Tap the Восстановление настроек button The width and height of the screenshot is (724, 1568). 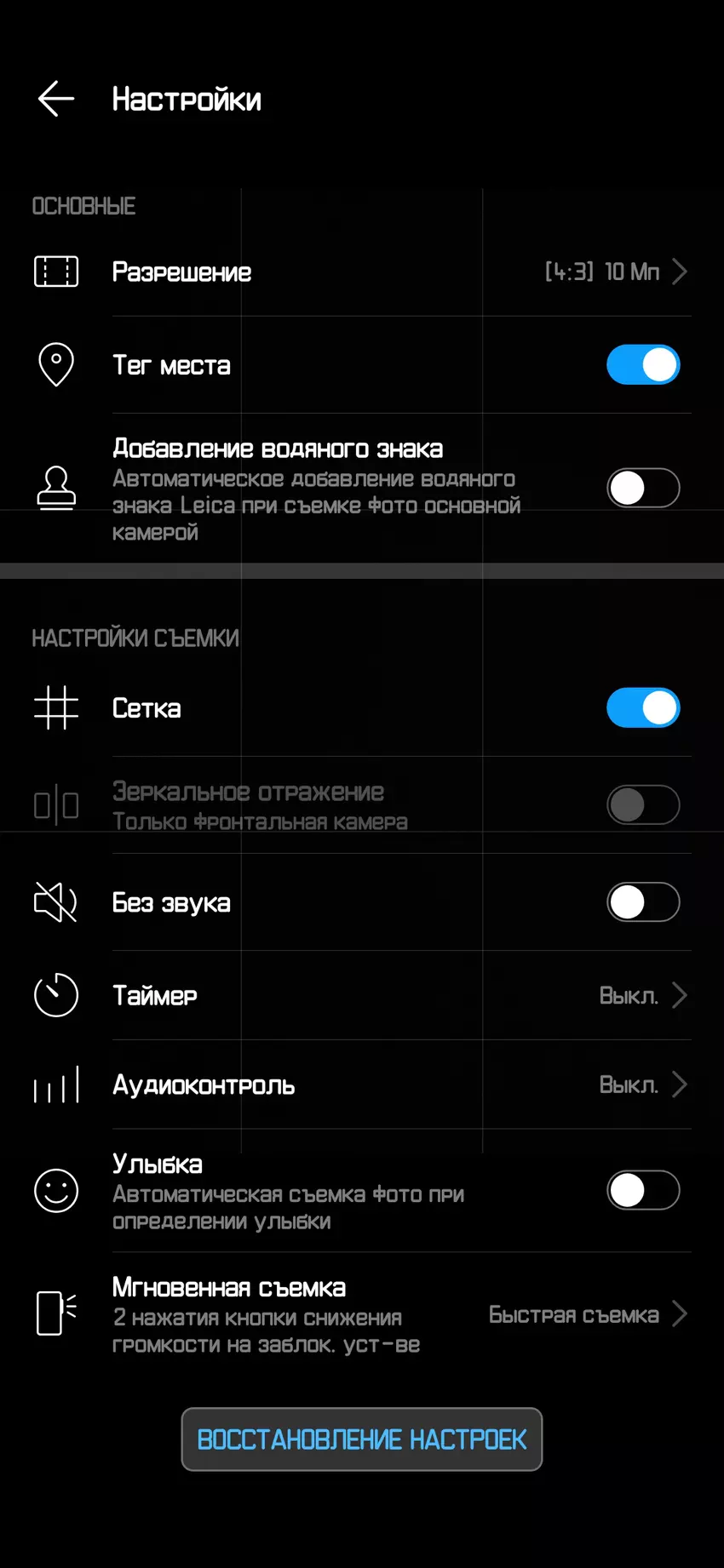[362, 1439]
